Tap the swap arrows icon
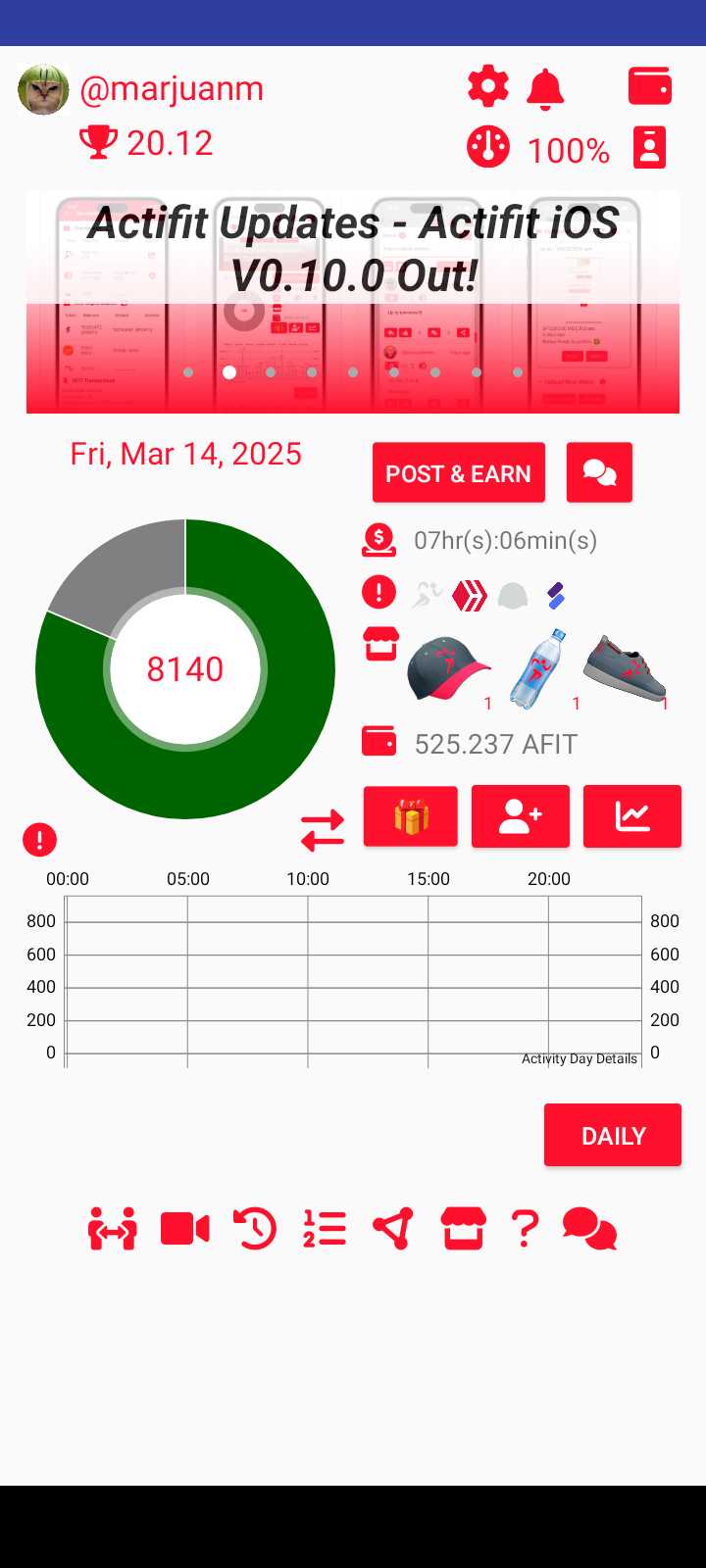This screenshot has height=1568, width=706. coord(323,830)
